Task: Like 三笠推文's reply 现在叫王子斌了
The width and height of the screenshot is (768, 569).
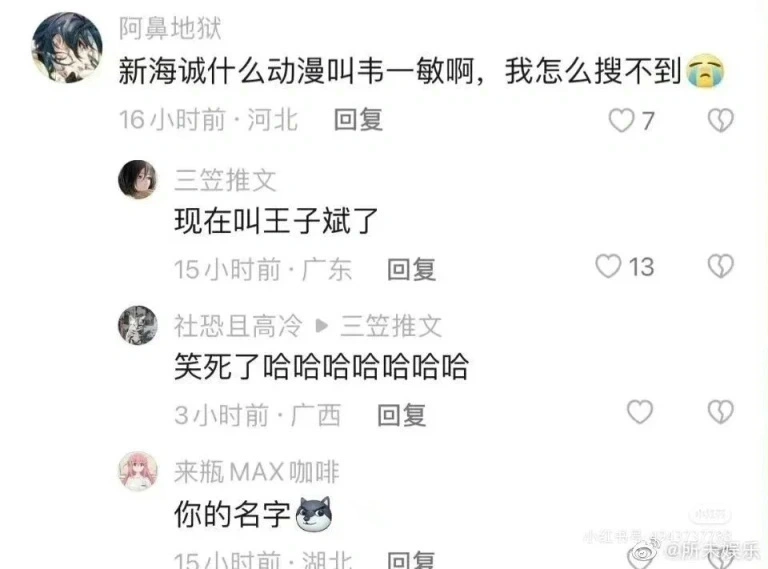Action: (609, 266)
